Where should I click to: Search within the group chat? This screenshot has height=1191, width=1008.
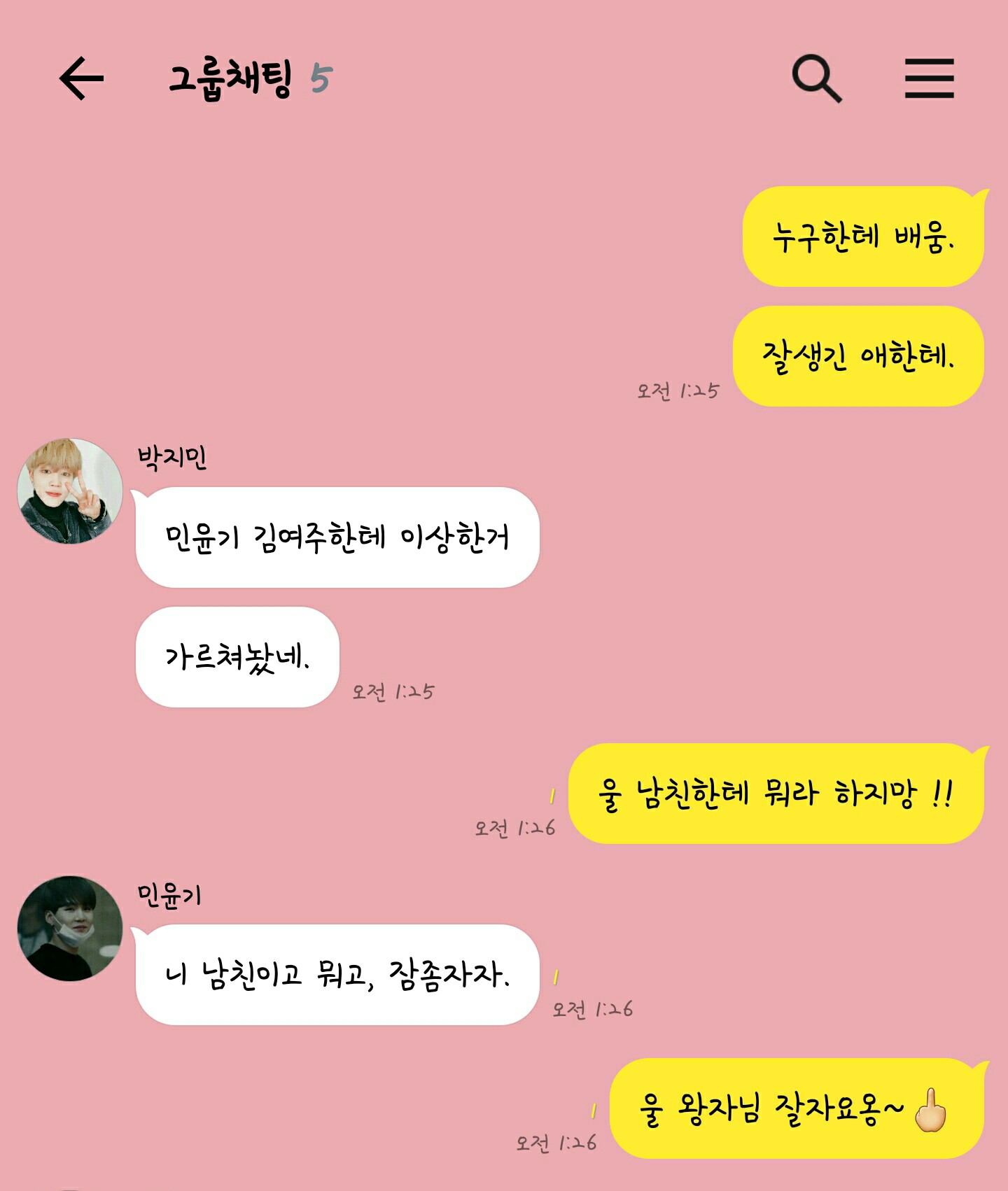coord(816,78)
